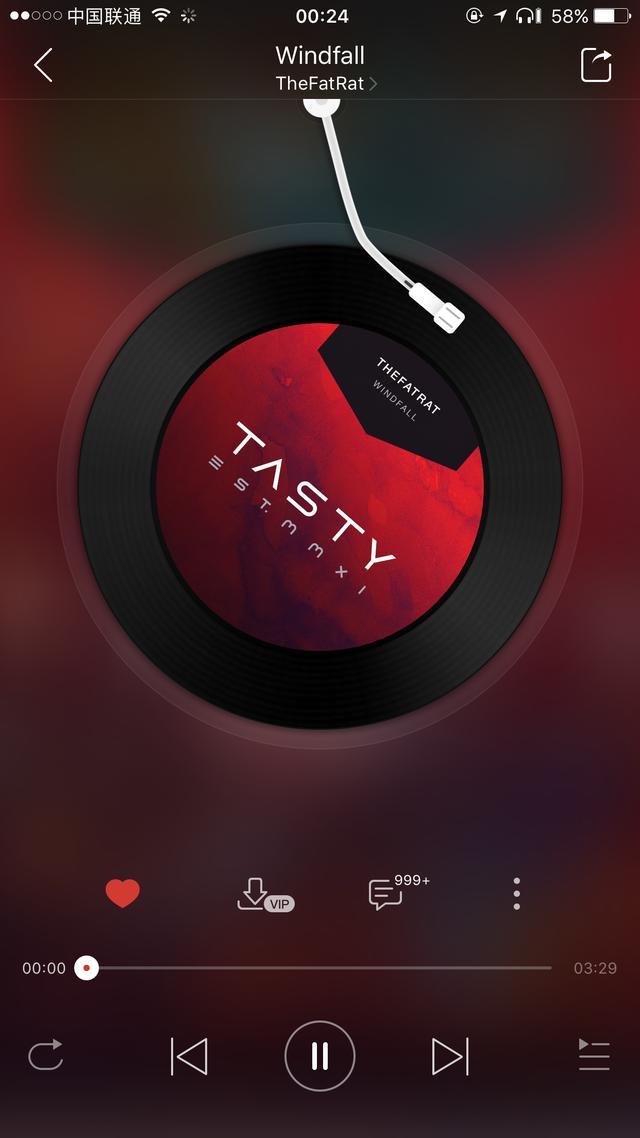640x1138 pixels.
Task: Skip to the previous track
Action: tap(189, 1056)
